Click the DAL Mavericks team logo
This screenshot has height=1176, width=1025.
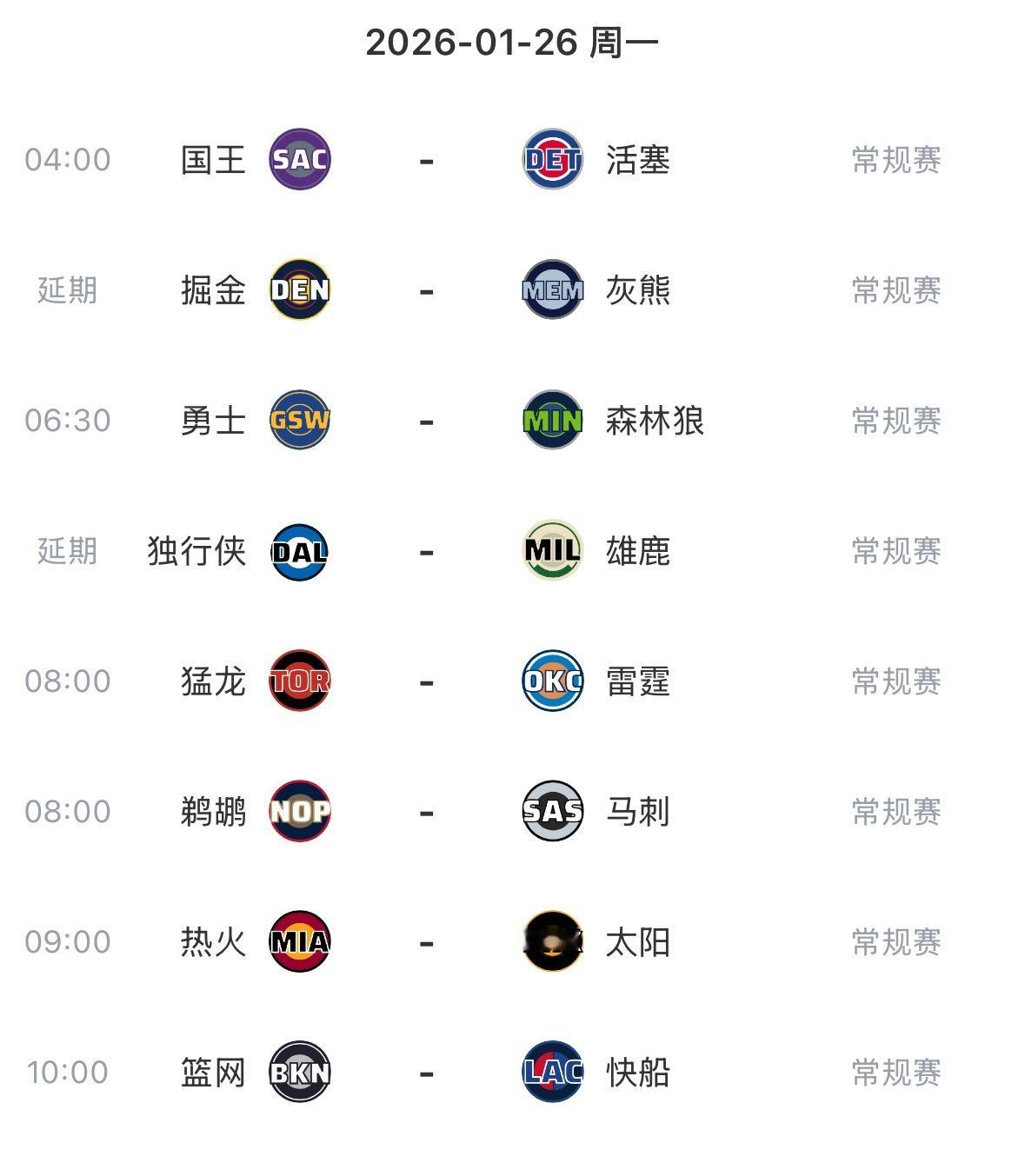coord(299,549)
